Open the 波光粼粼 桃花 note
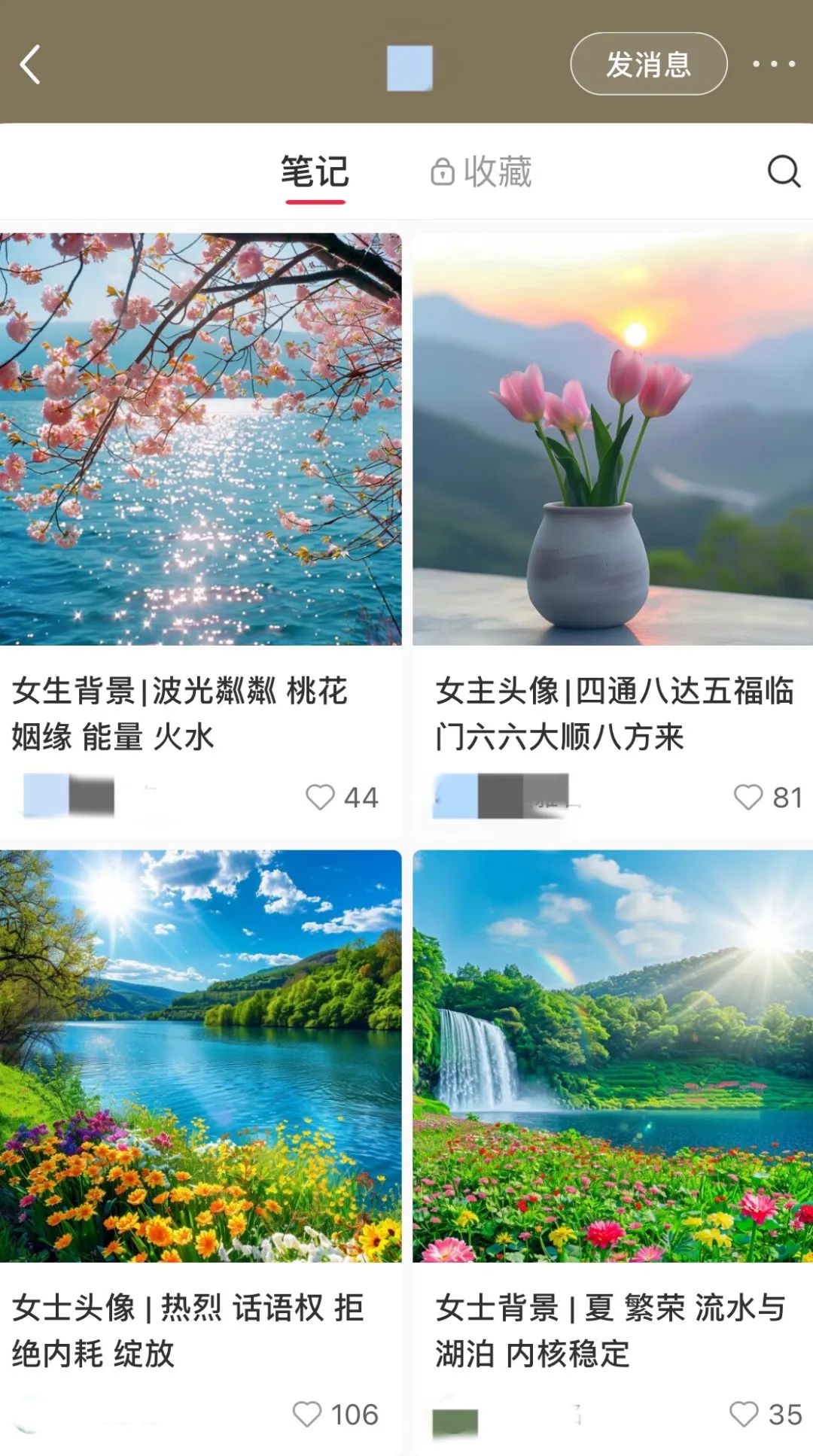Image resolution: width=813 pixels, height=1456 pixels. [x=200, y=439]
